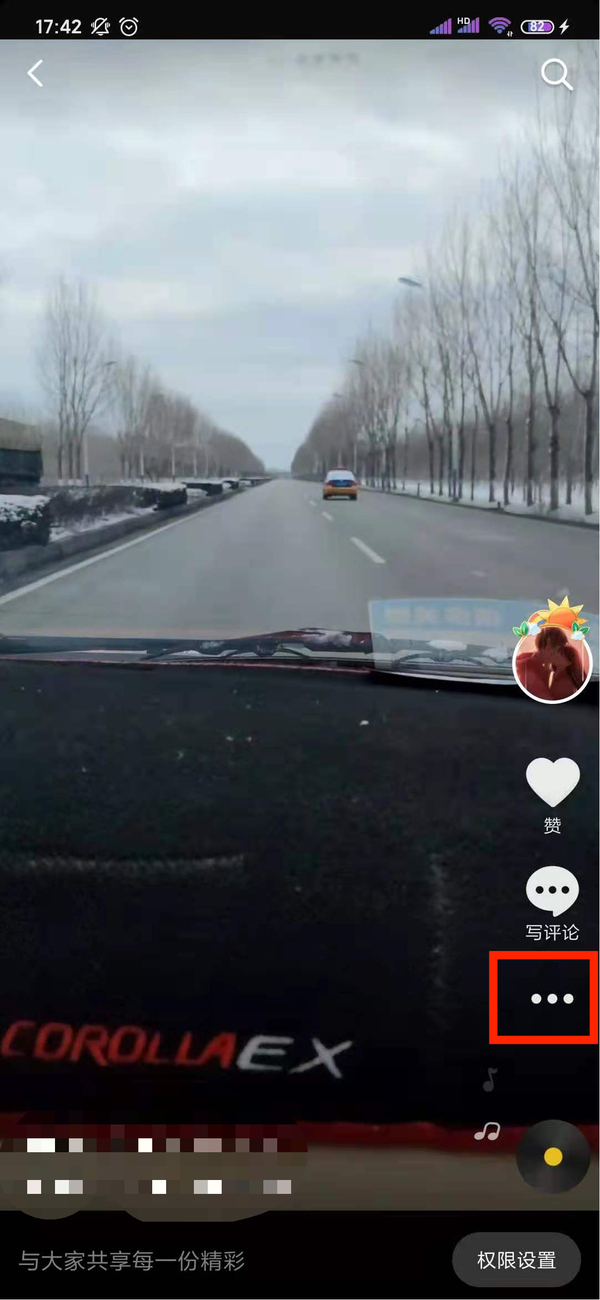
Task: Open search with the magnifier icon
Action: pyautogui.click(x=556, y=74)
